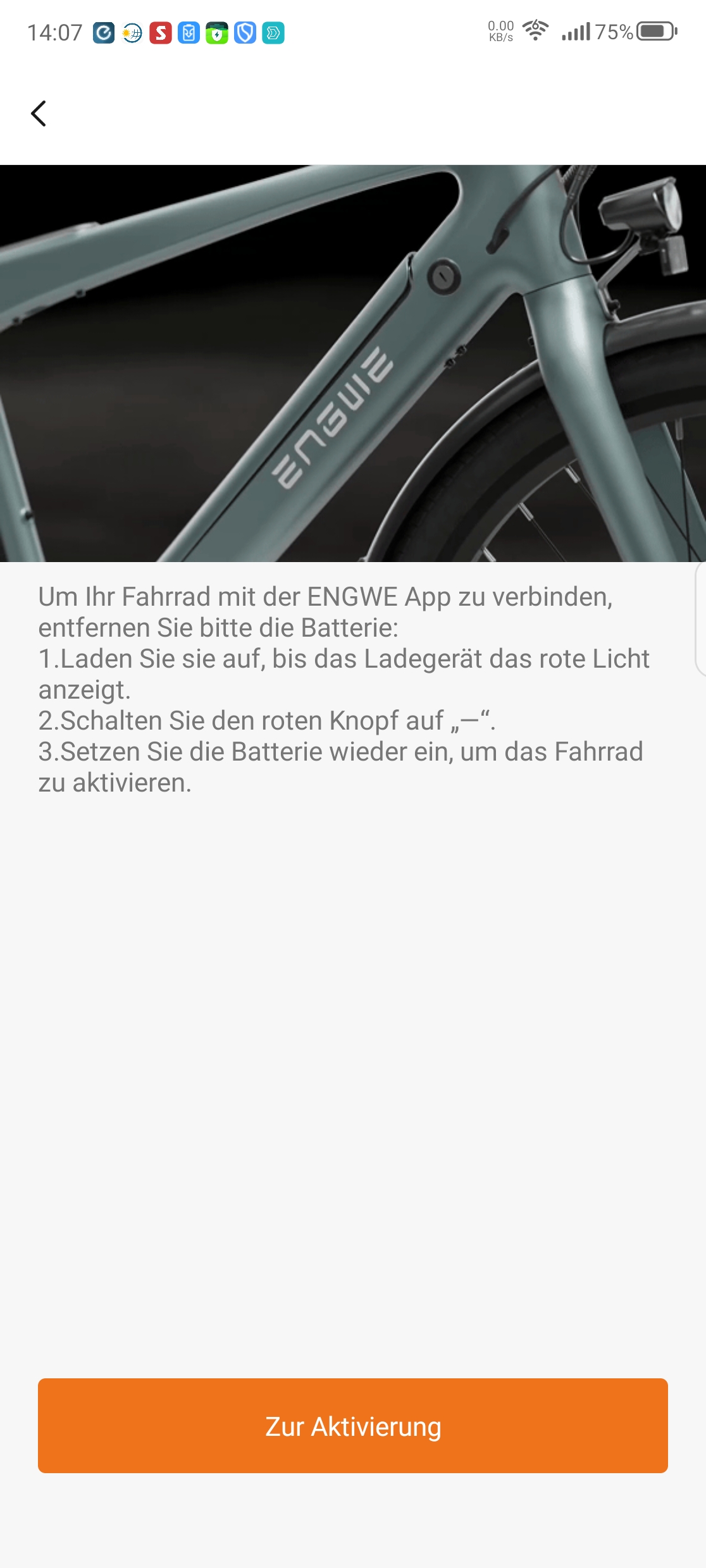Tap the Zur Aktivierung button
Screen dimensions: 706x1568
point(353,1426)
